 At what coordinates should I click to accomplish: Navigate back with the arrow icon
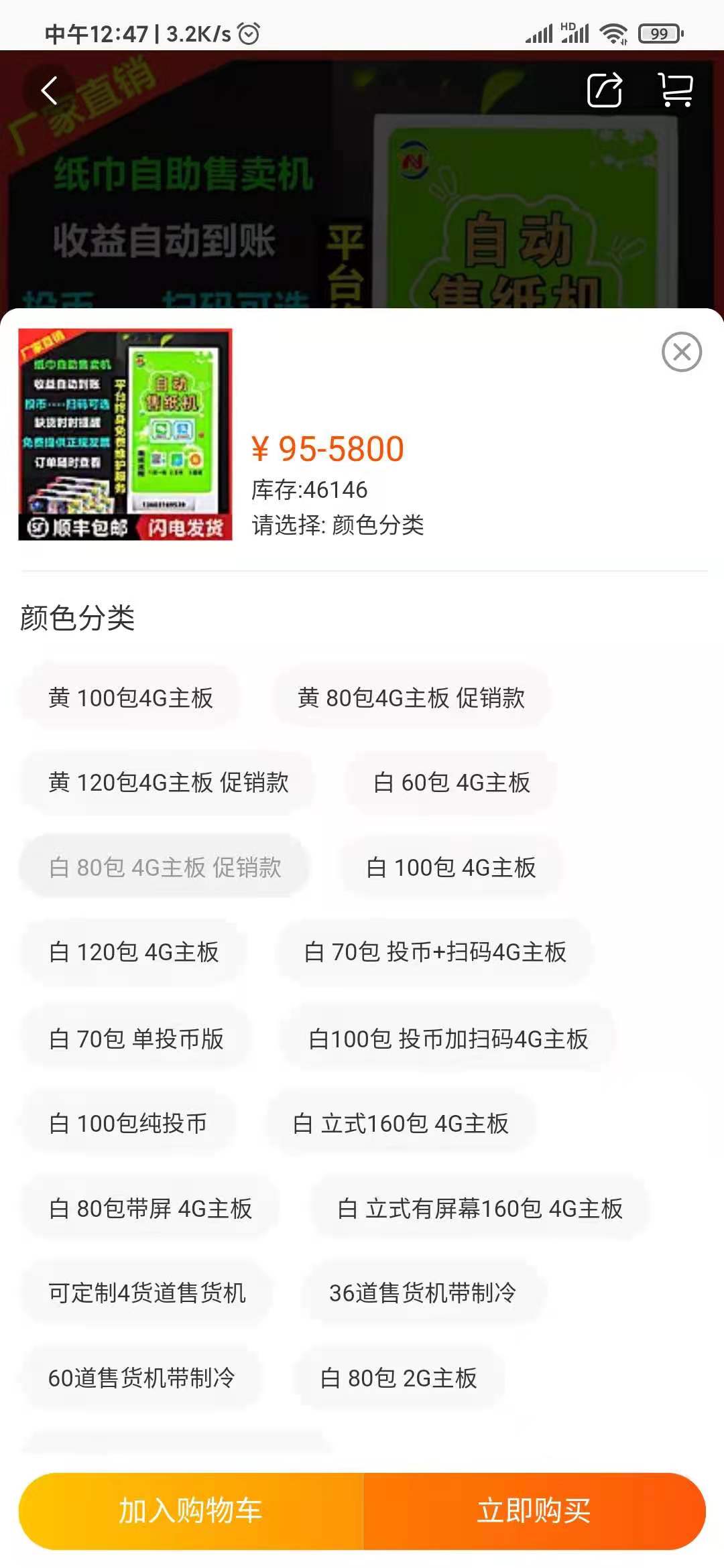point(49,90)
